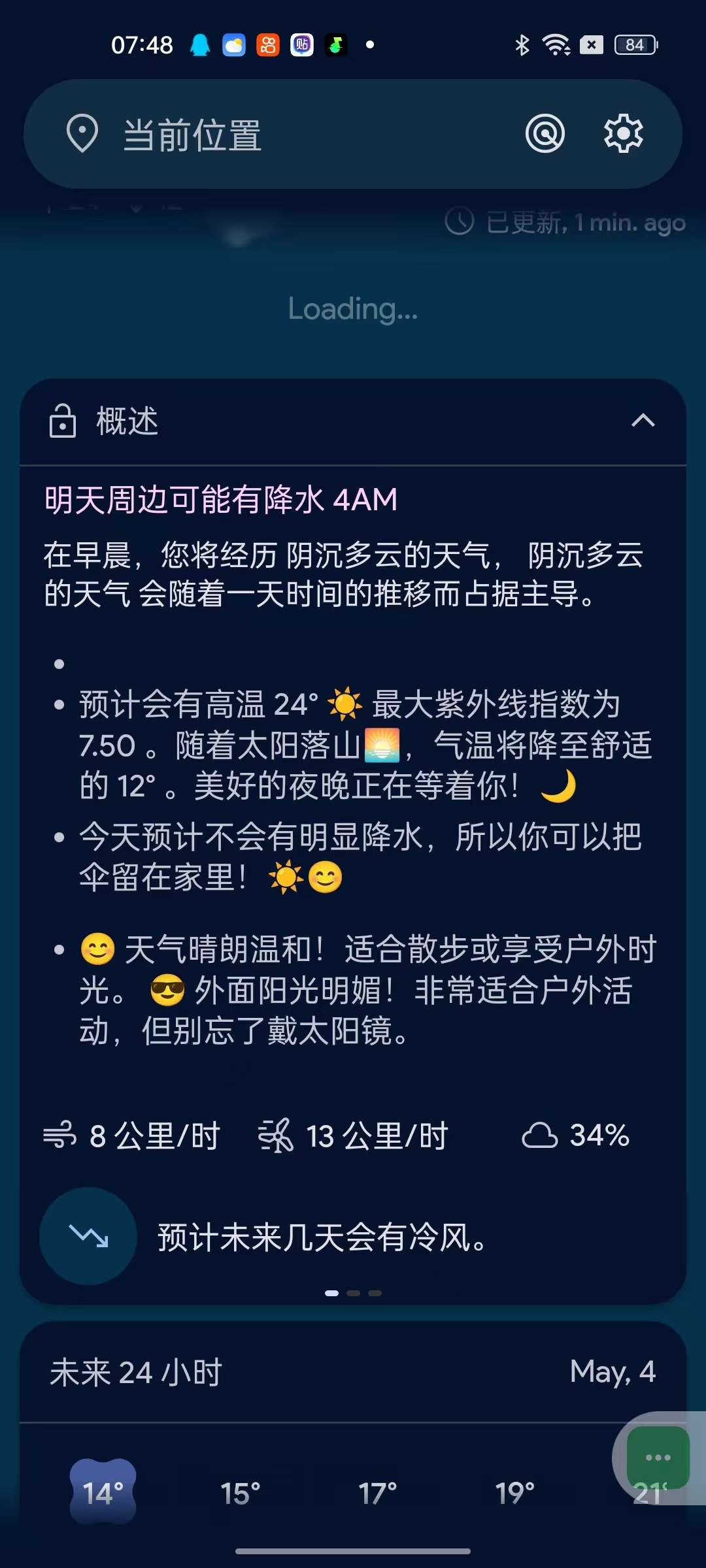Collapse the 概述 section with the chevron
The width and height of the screenshot is (706, 1568).
pos(643,421)
